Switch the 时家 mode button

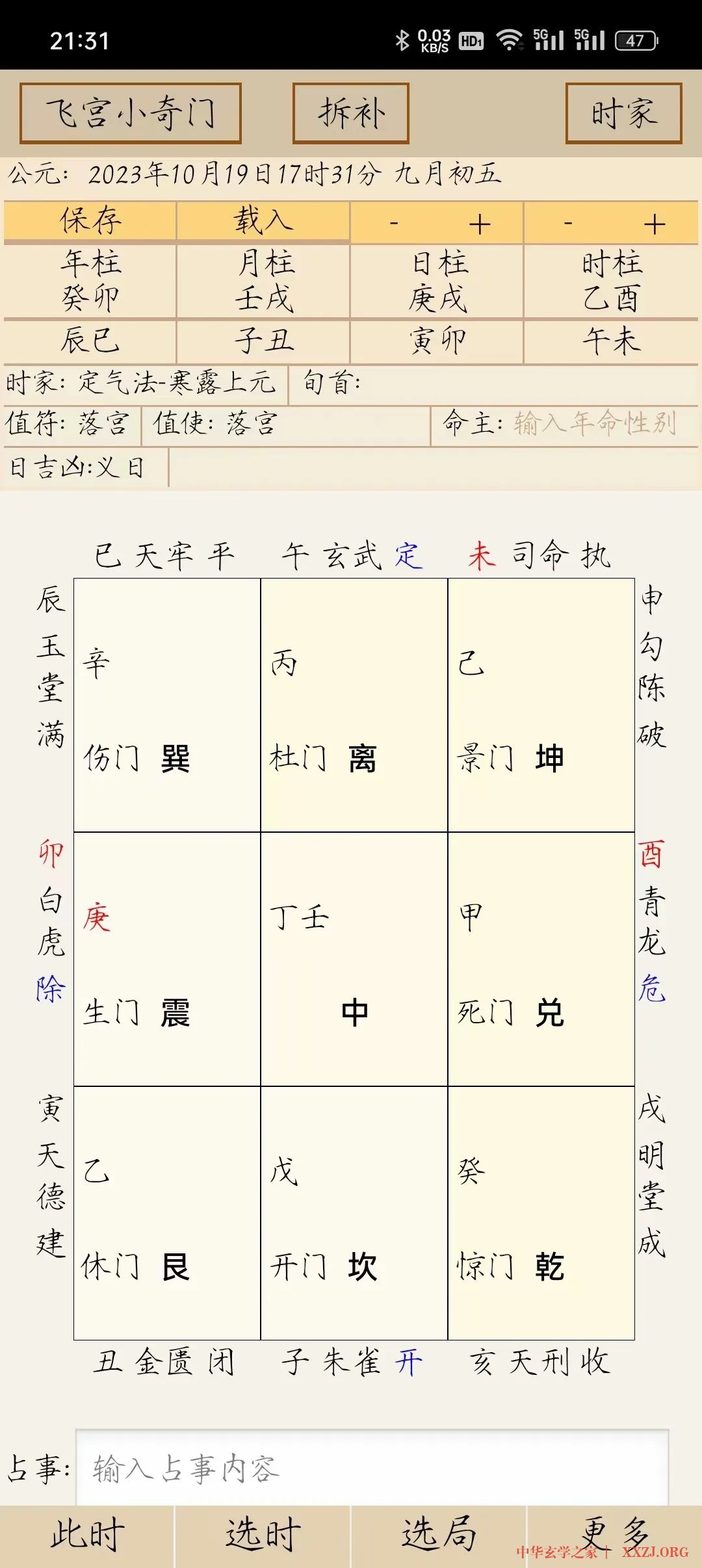pyautogui.click(x=623, y=113)
